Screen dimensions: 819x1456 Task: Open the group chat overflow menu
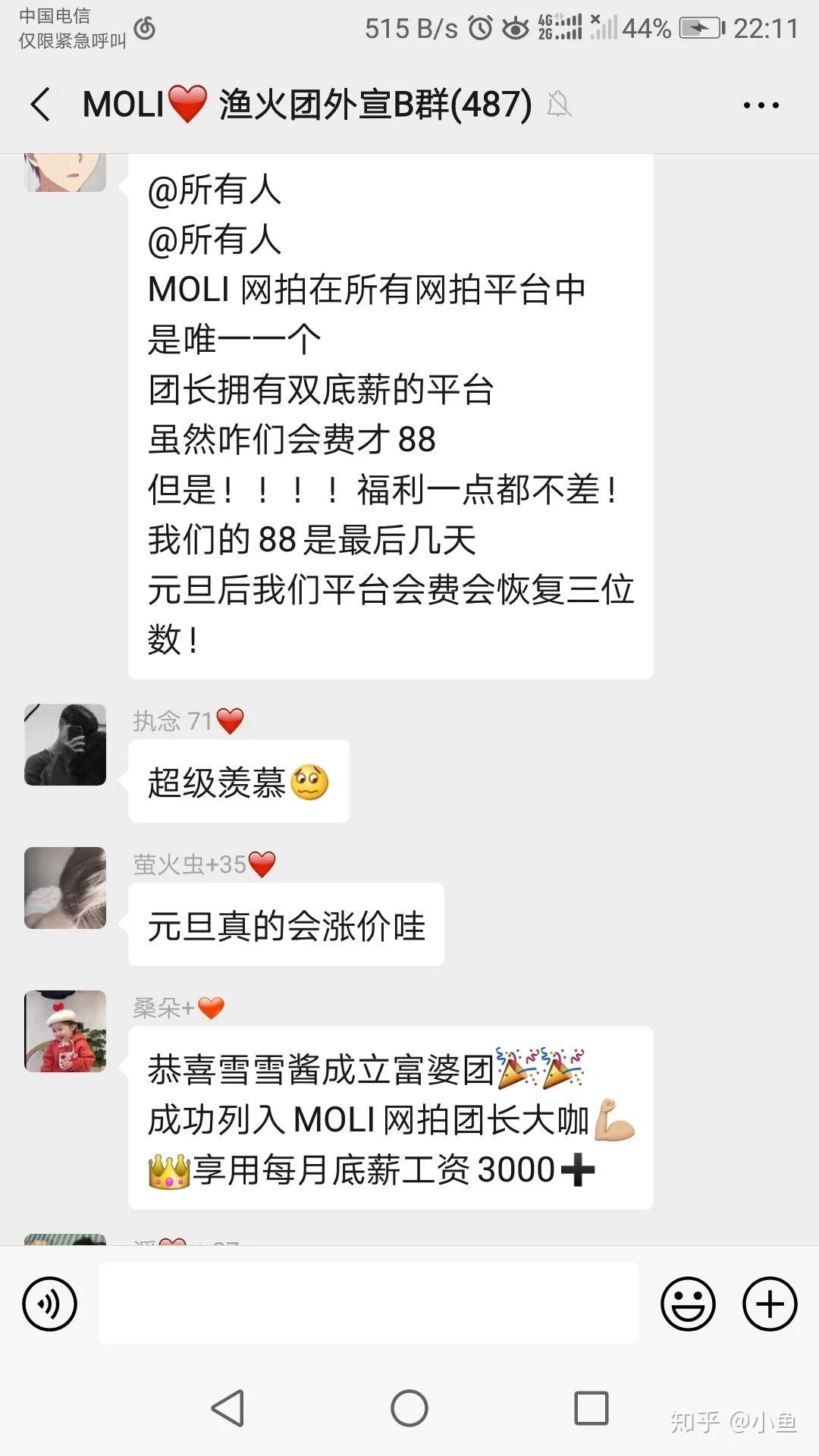click(x=761, y=105)
